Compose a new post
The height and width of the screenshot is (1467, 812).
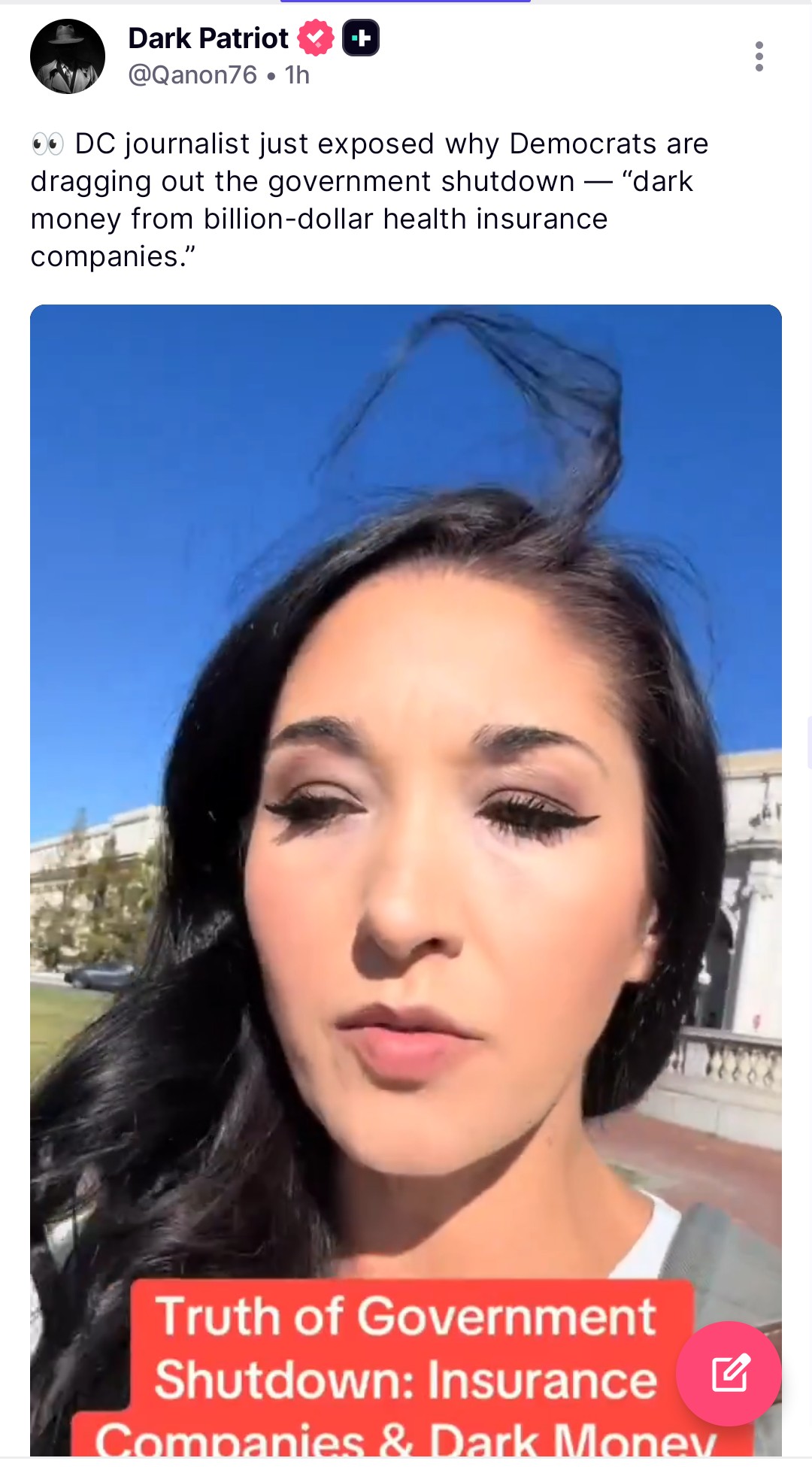pyautogui.click(x=729, y=1373)
